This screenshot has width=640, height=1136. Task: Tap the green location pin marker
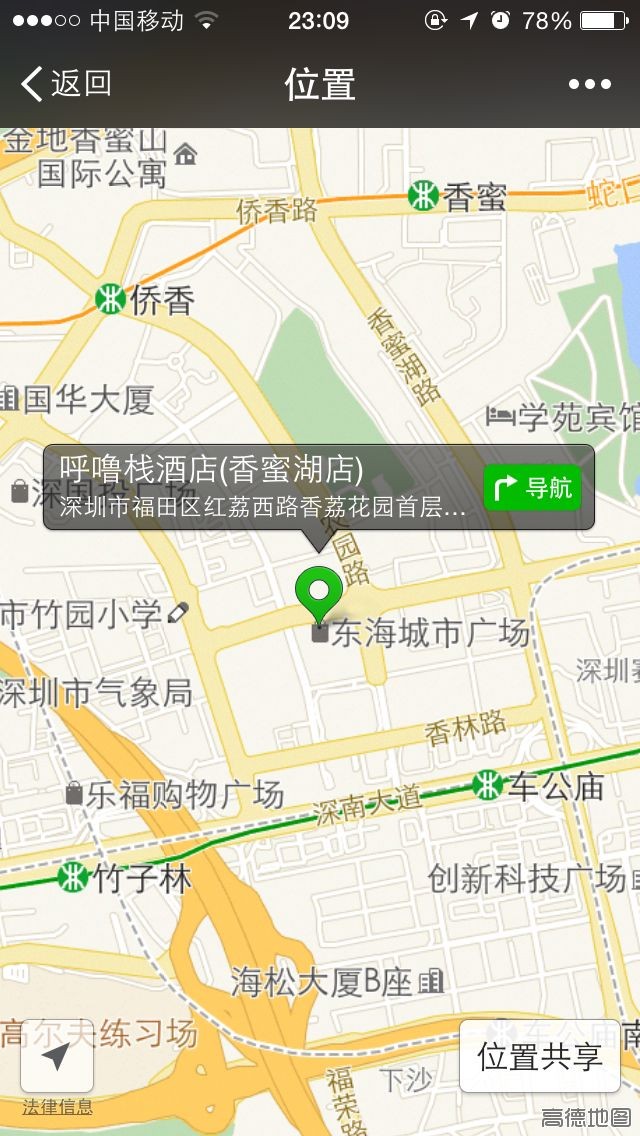tap(319, 589)
